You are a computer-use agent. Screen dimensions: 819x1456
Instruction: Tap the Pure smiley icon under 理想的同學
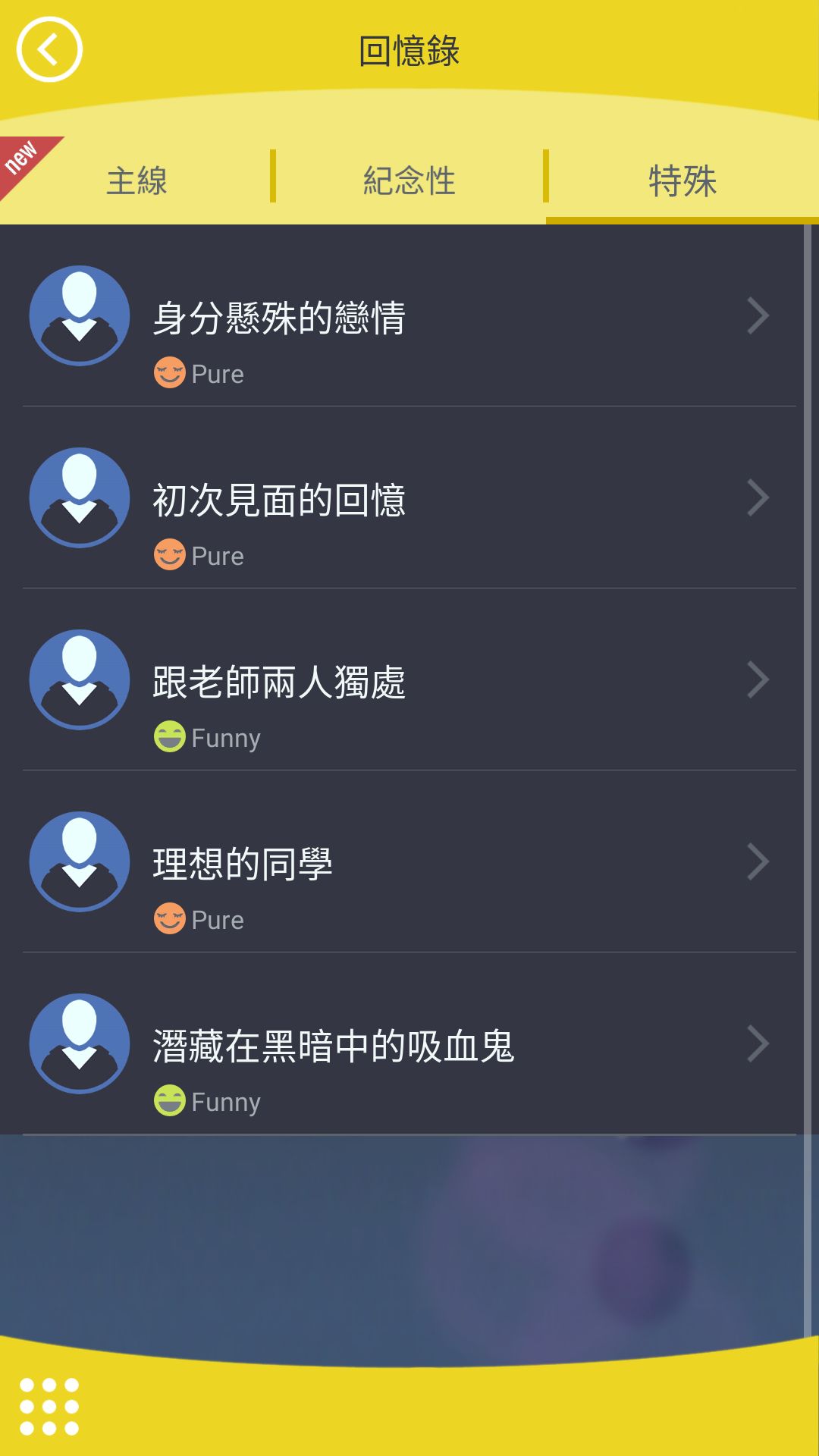click(170, 919)
